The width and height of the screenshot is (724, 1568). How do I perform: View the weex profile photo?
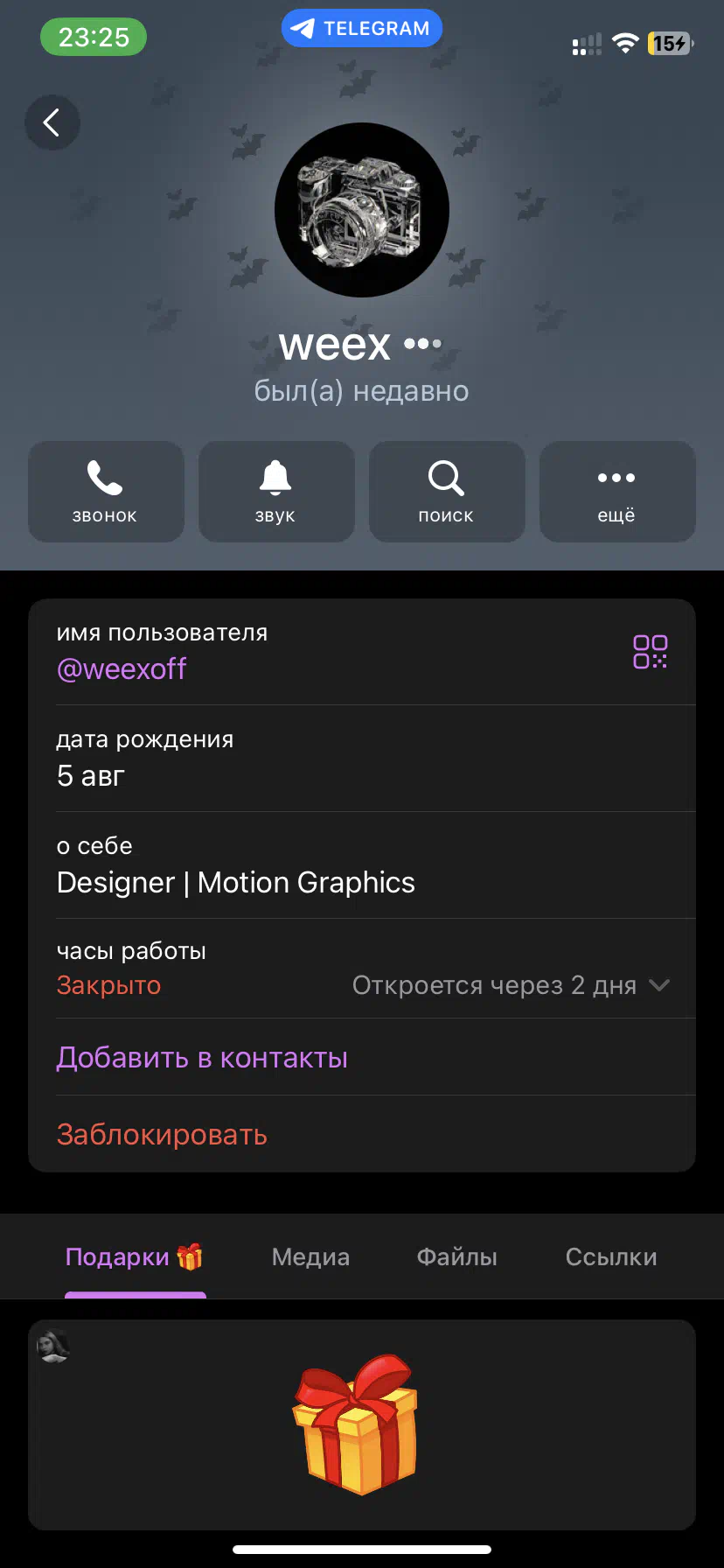pos(362,210)
